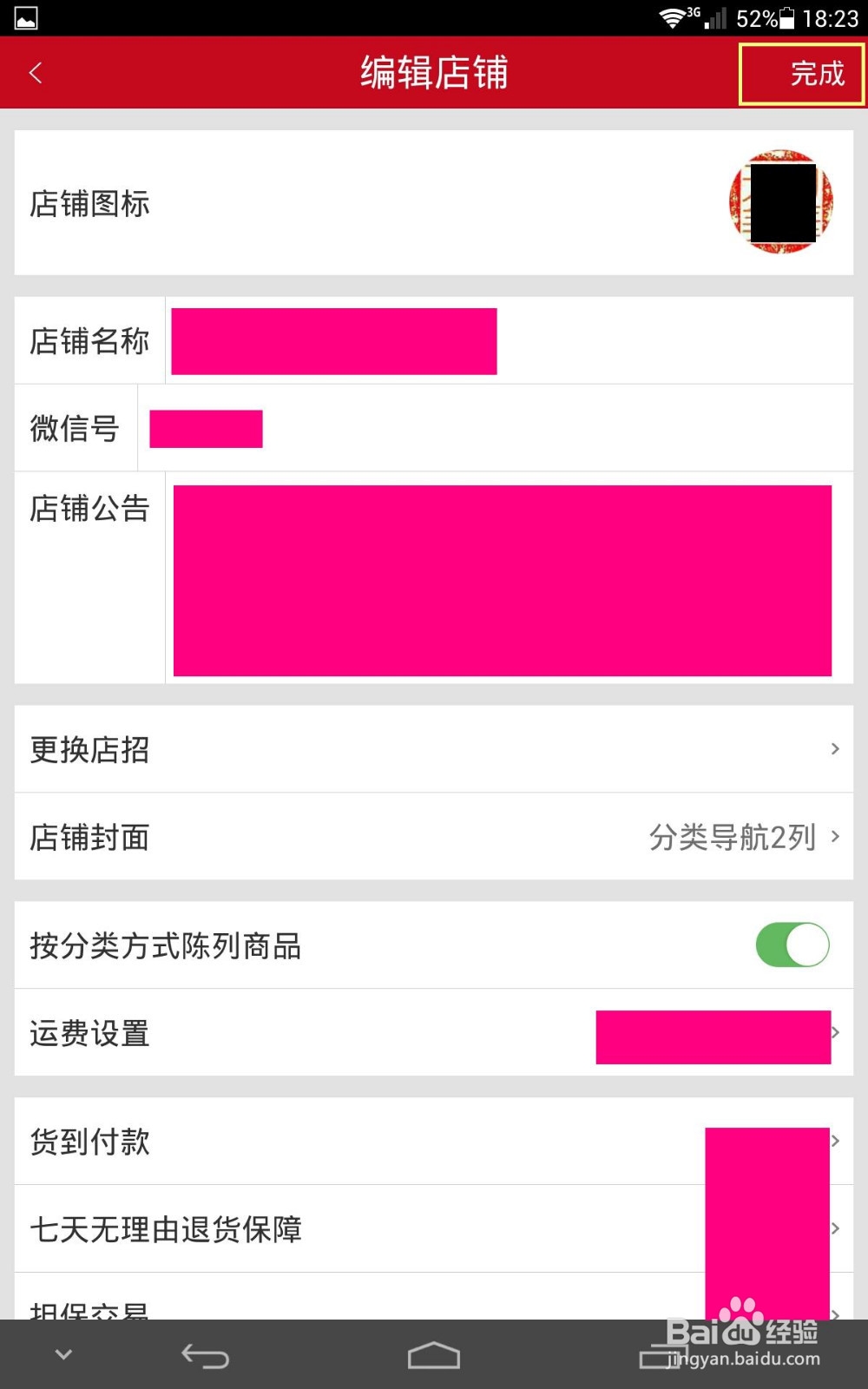Expand the 更换店招 row

click(x=434, y=748)
